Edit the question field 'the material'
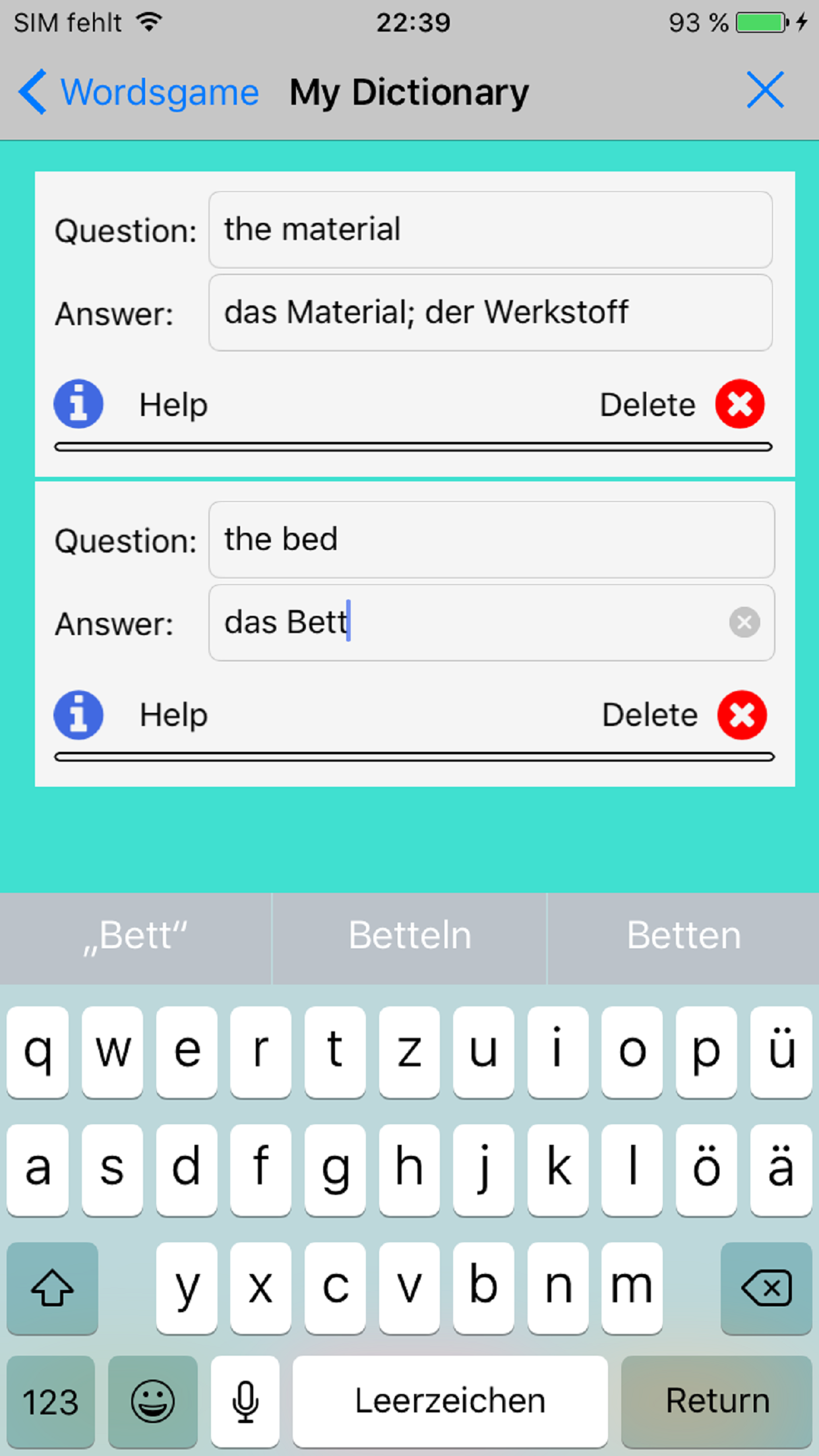Image resolution: width=819 pixels, height=1456 pixels. coord(490,229)
